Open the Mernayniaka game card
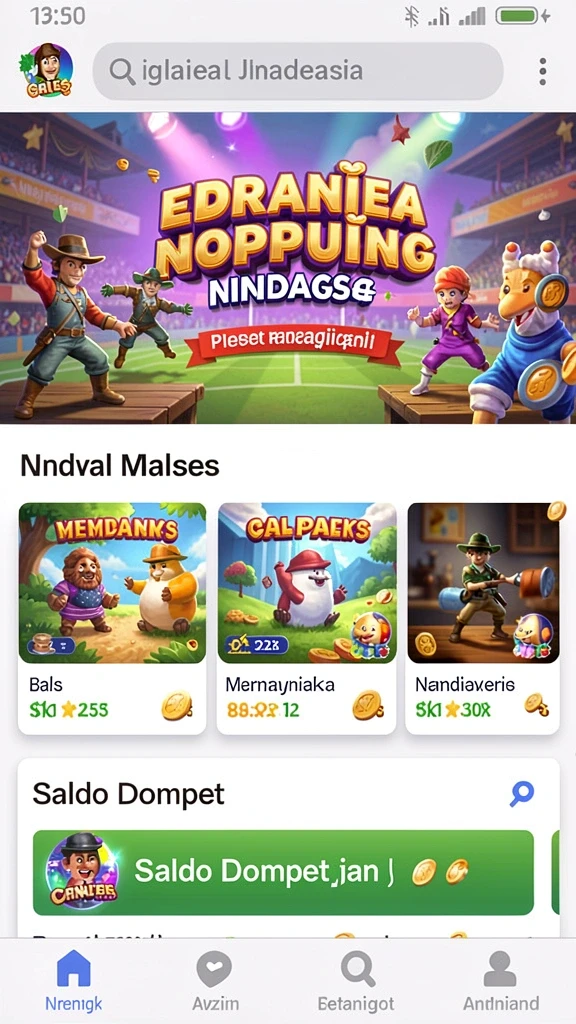The width and height of the screenshot is (576, 1024). point(306,618)
